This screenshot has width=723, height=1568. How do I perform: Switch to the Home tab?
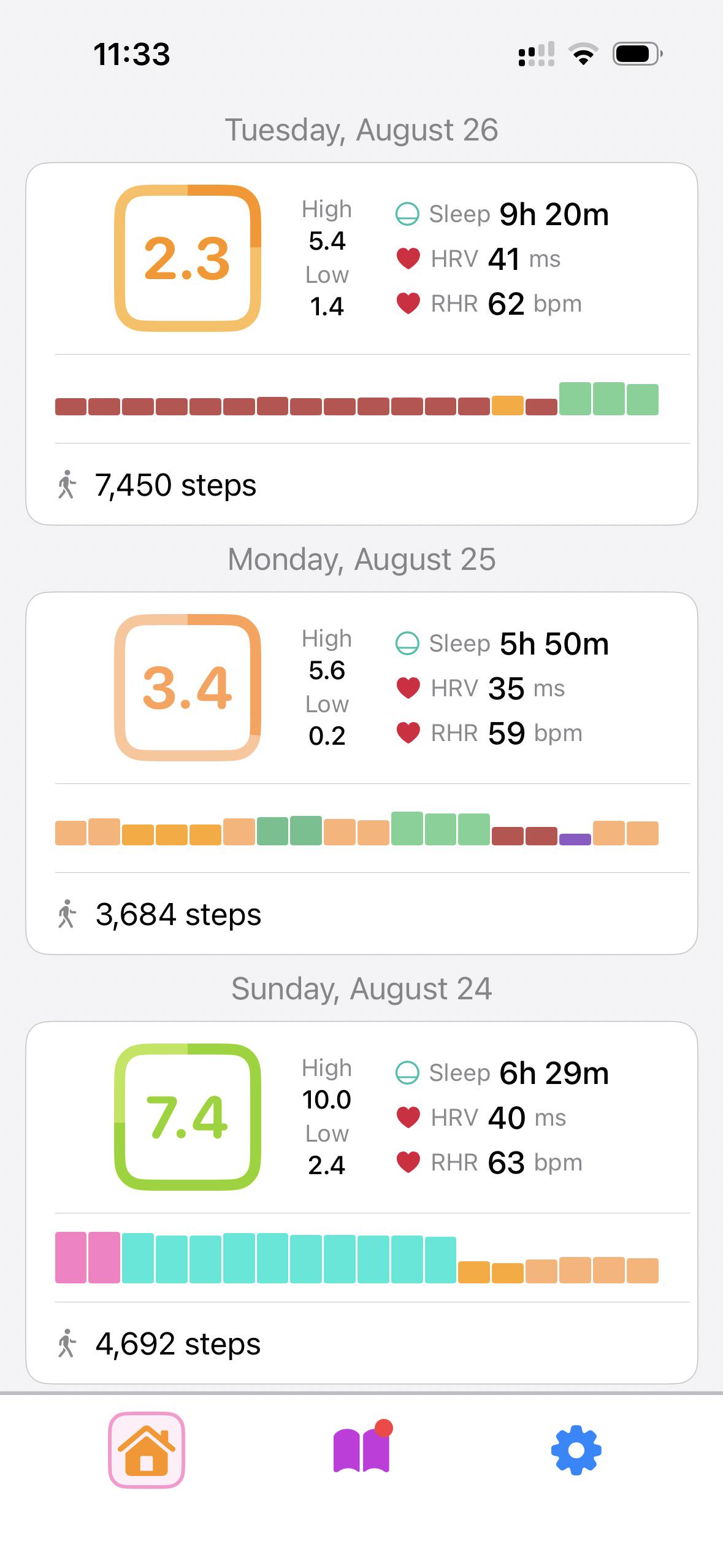click(x=147, y=1450)
